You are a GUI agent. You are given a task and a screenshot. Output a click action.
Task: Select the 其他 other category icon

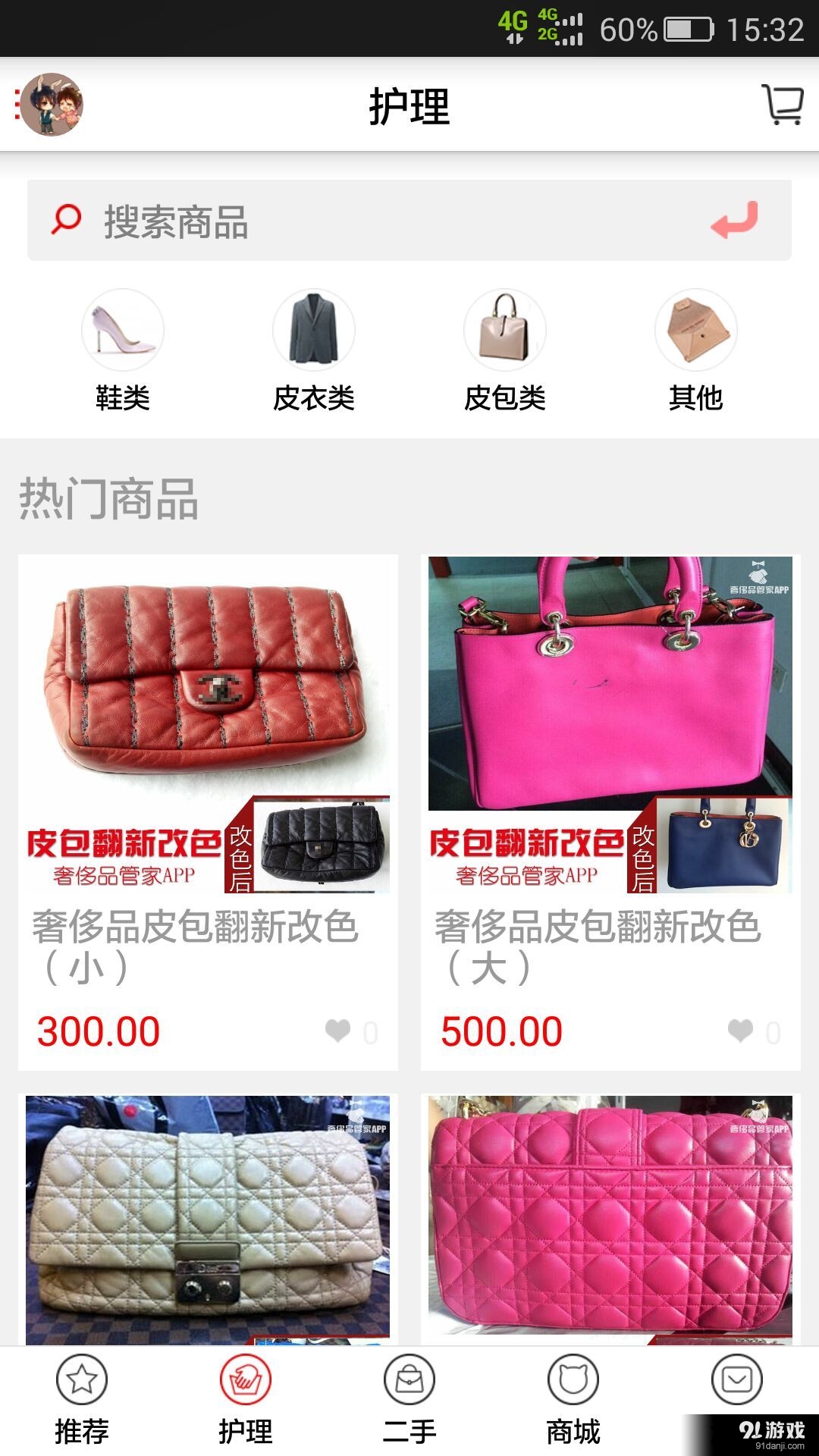694,331
